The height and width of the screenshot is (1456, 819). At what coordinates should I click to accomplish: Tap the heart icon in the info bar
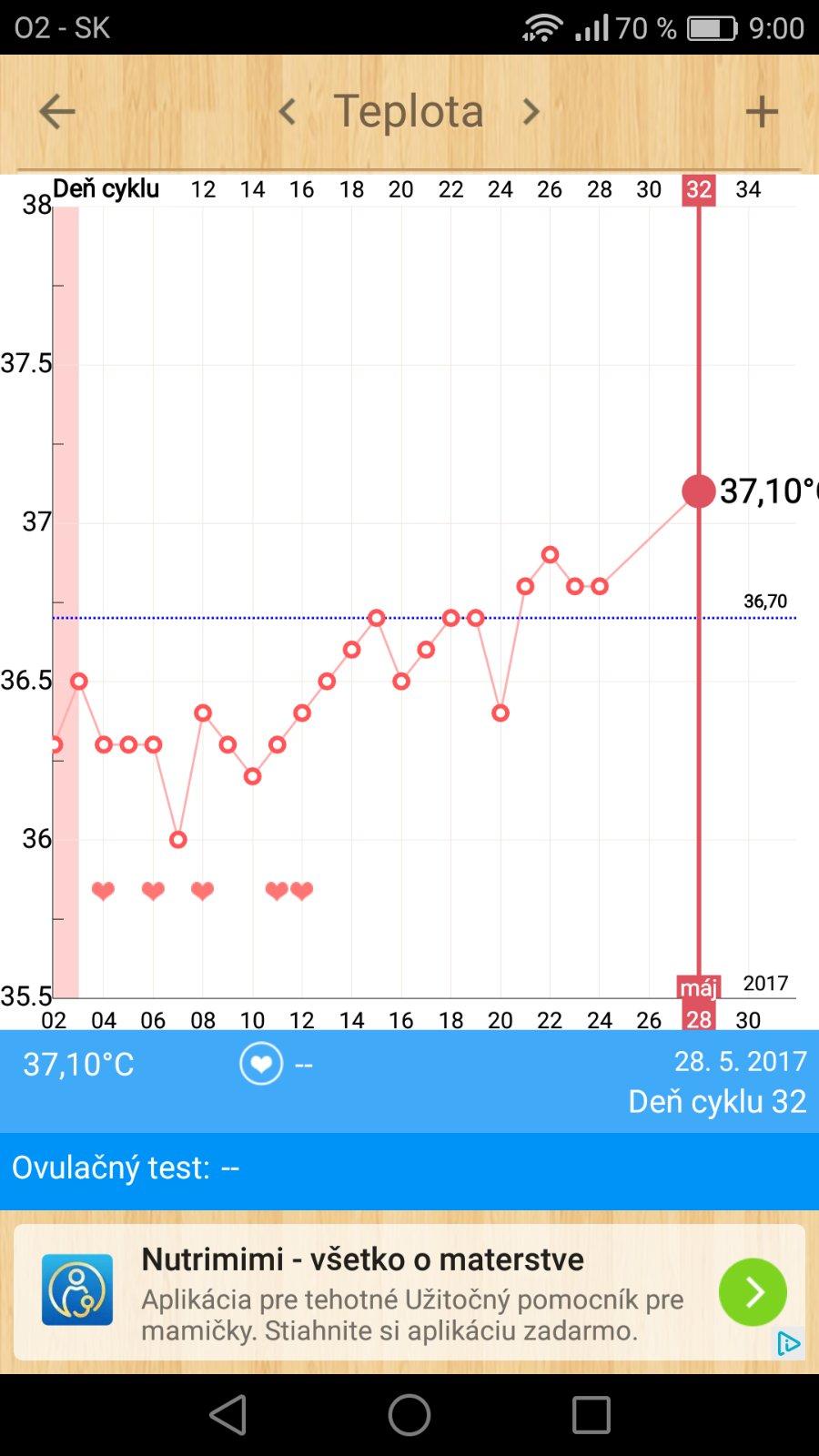[261, 1064]
